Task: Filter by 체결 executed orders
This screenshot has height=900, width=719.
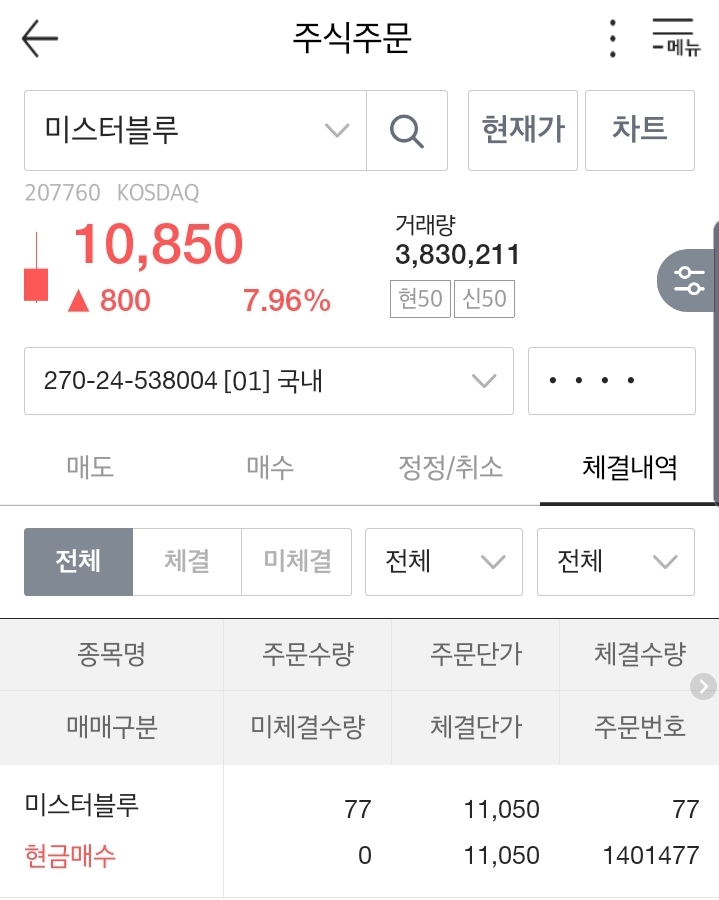Action: pyautogui.click(x=187, y=562)
